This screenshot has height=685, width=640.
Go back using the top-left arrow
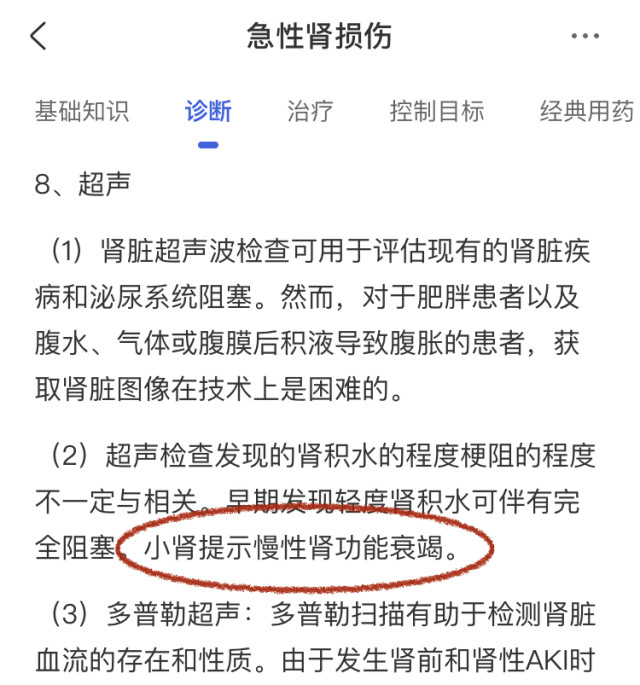[x=38, y=37]
